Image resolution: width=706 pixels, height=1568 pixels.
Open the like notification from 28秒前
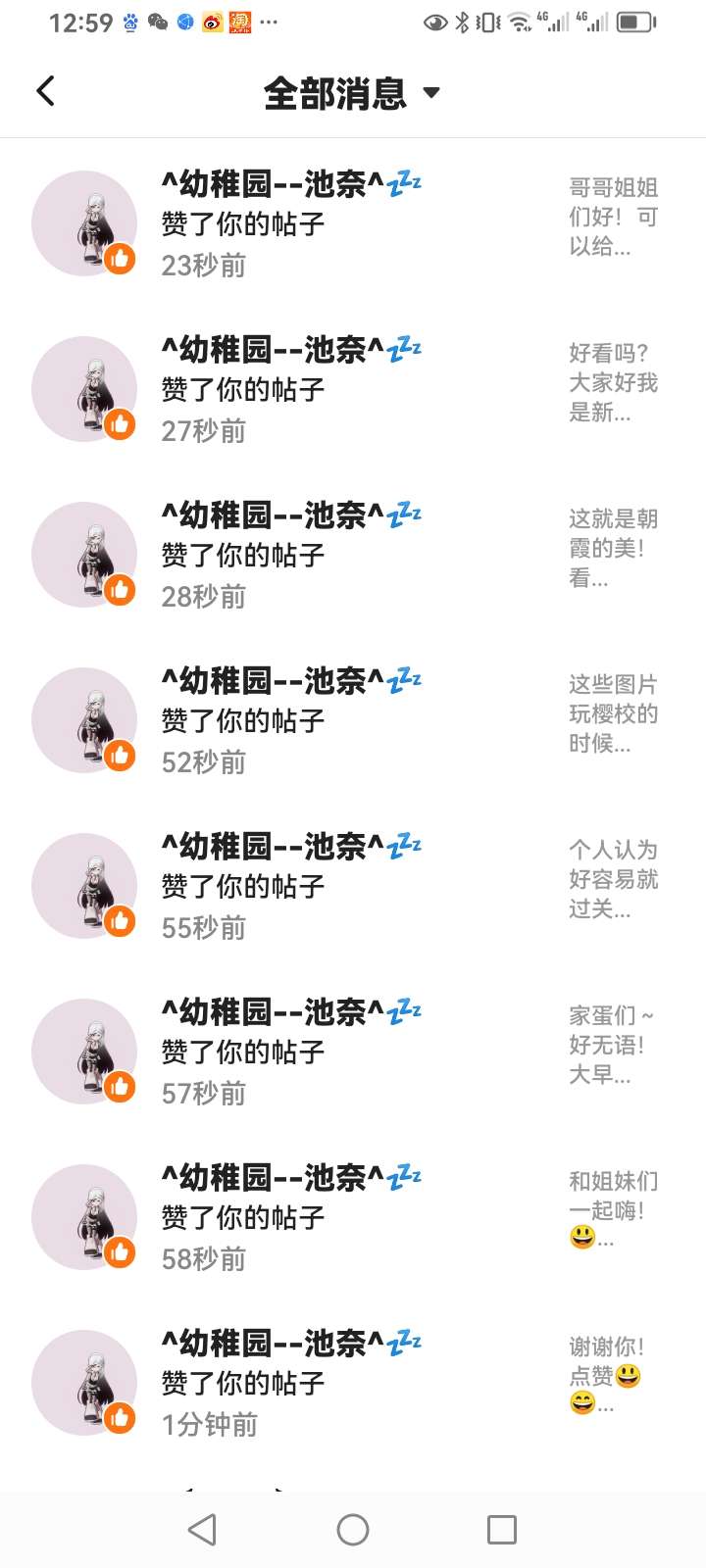353,555
